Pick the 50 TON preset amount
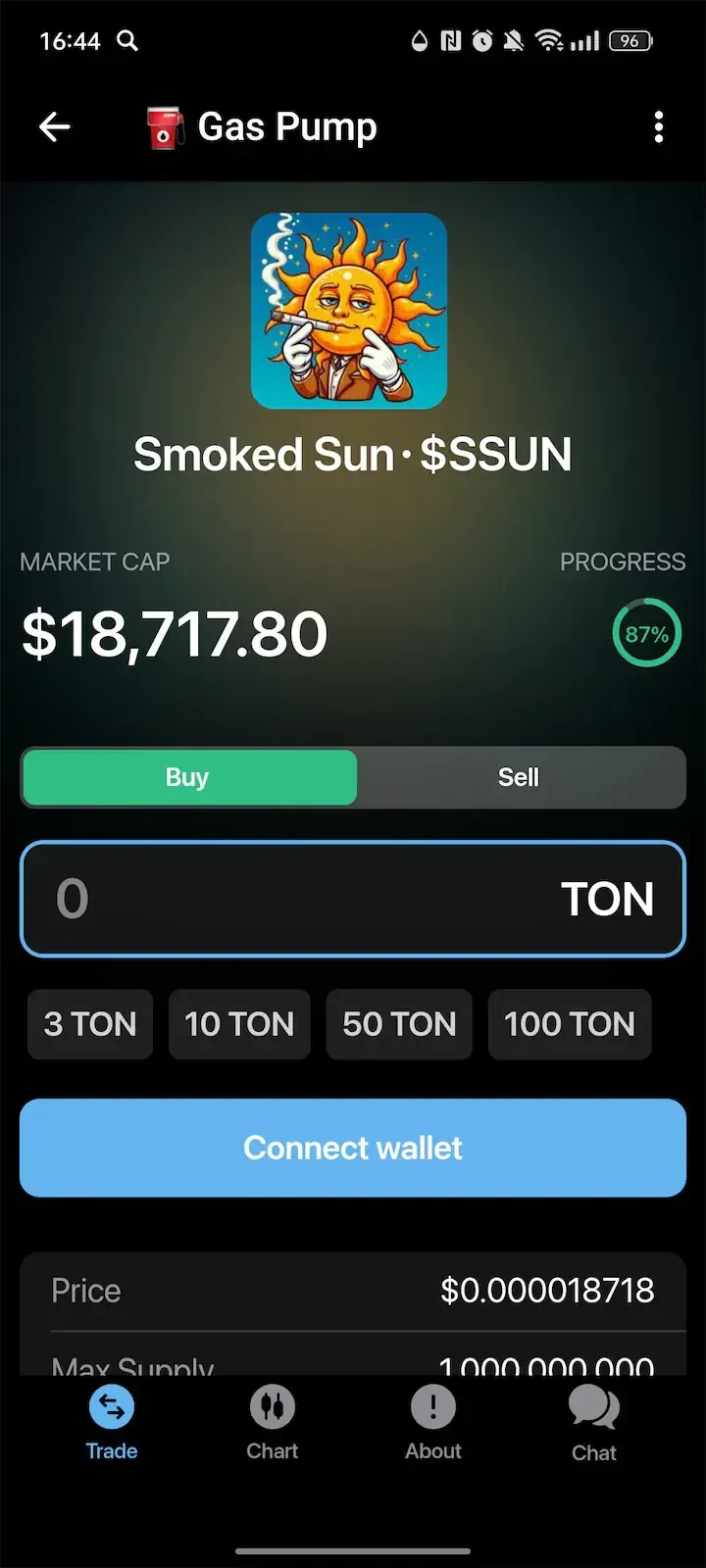Viewport: 706px width, 1568px height. tap(399, 1024)
